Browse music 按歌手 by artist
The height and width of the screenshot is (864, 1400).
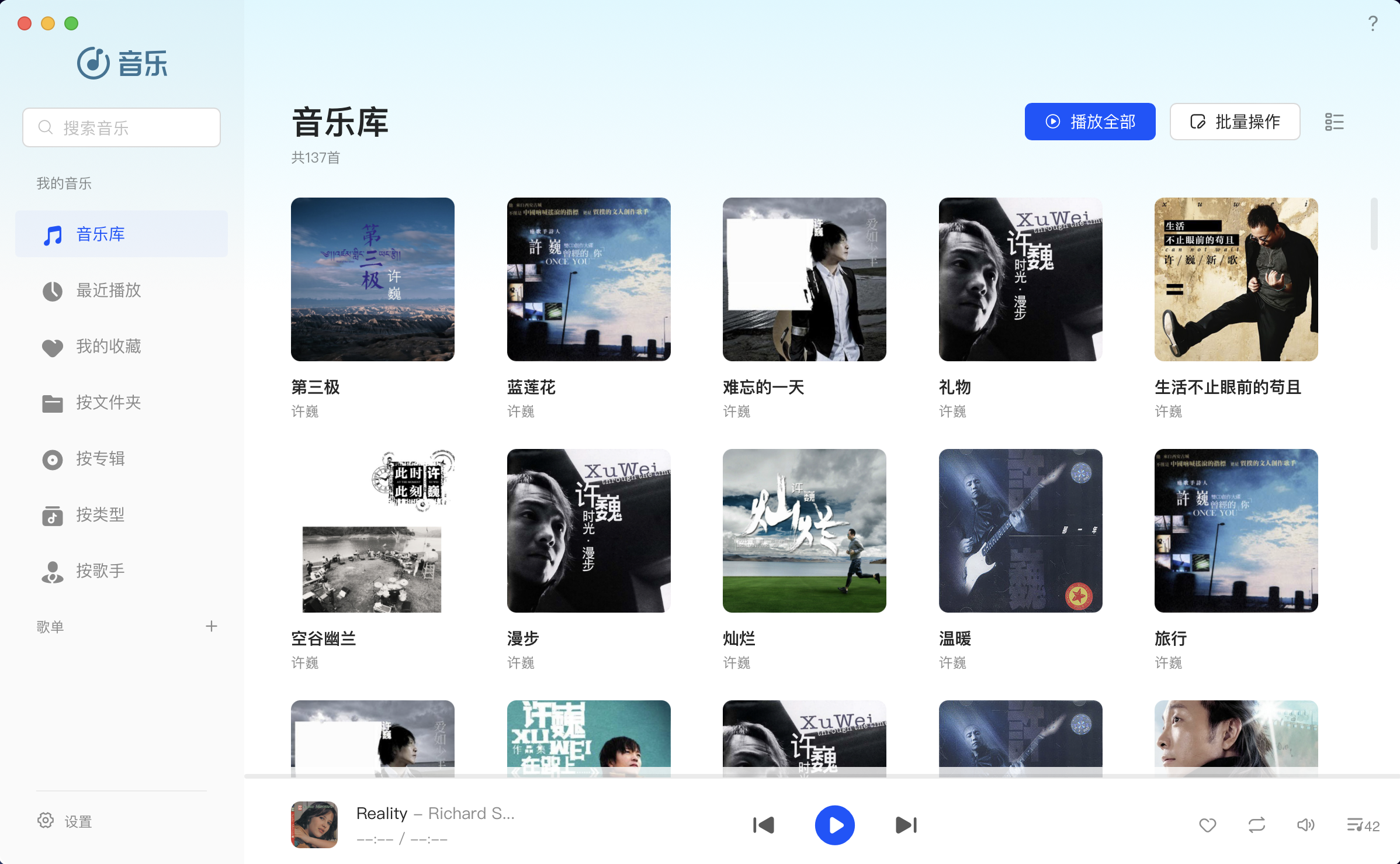click(101, 571)
